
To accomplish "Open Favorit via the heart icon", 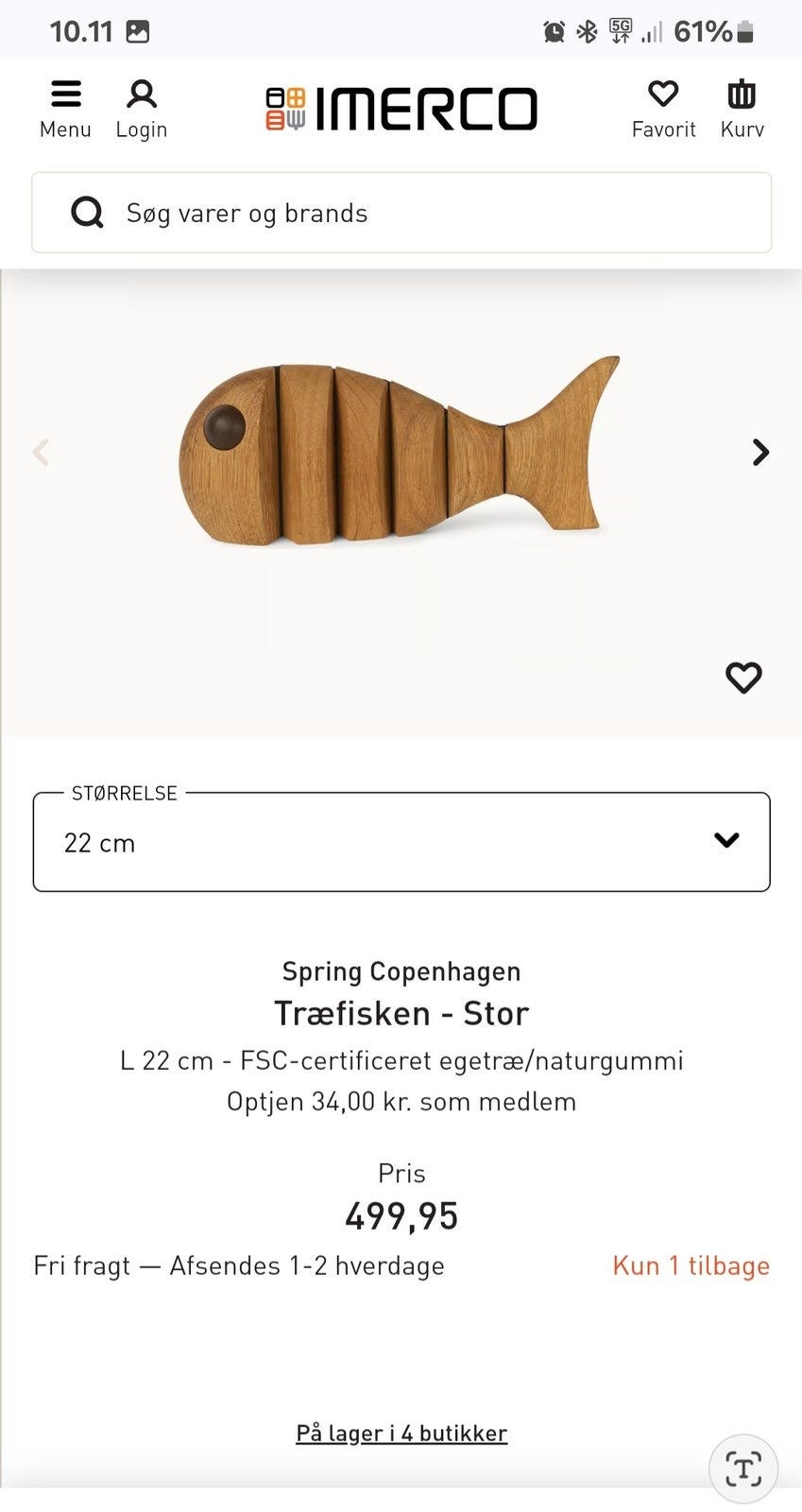I will pyautogui.click(x=663, y=106).
